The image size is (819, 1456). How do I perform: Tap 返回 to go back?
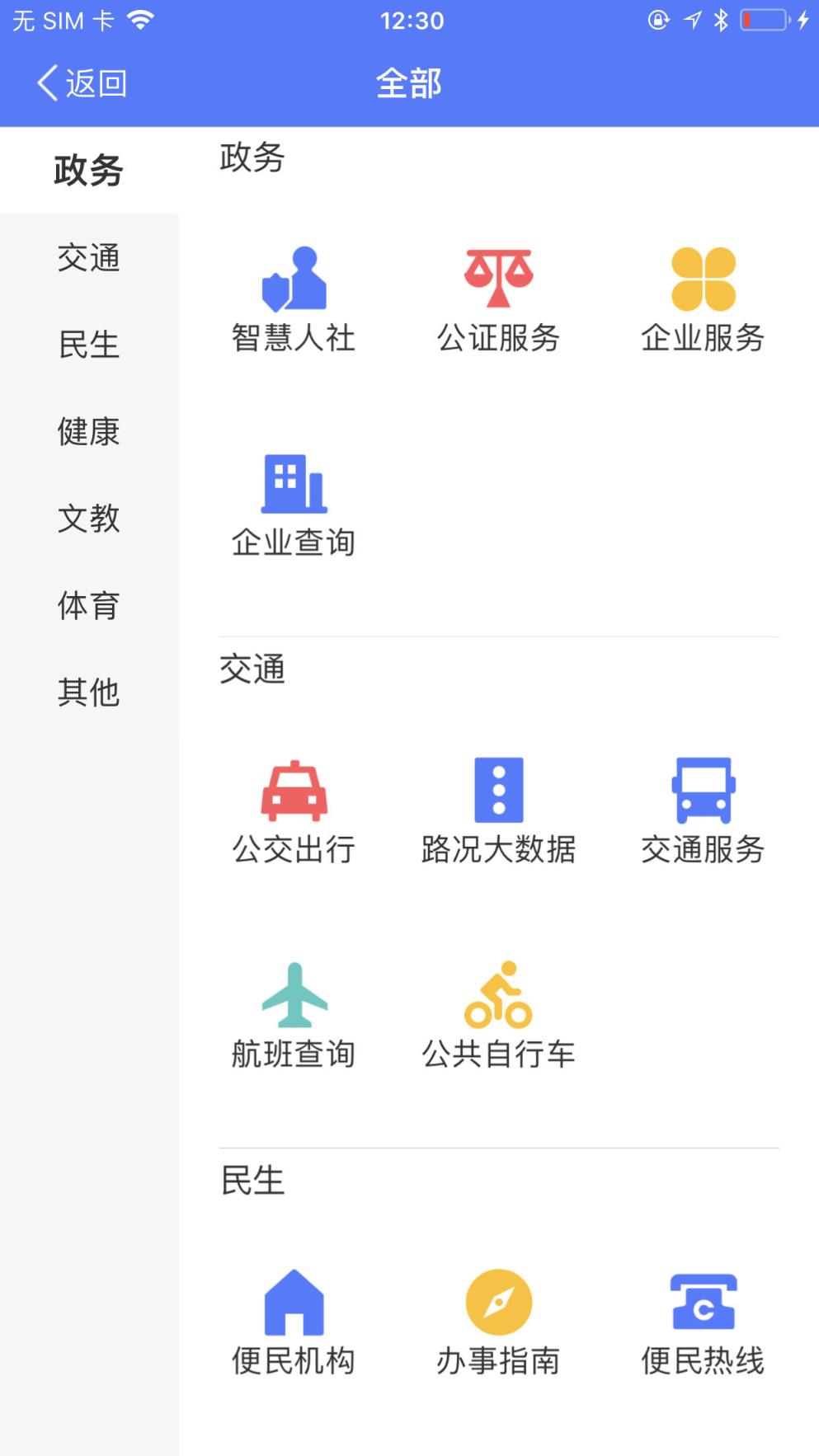[80, 82]
